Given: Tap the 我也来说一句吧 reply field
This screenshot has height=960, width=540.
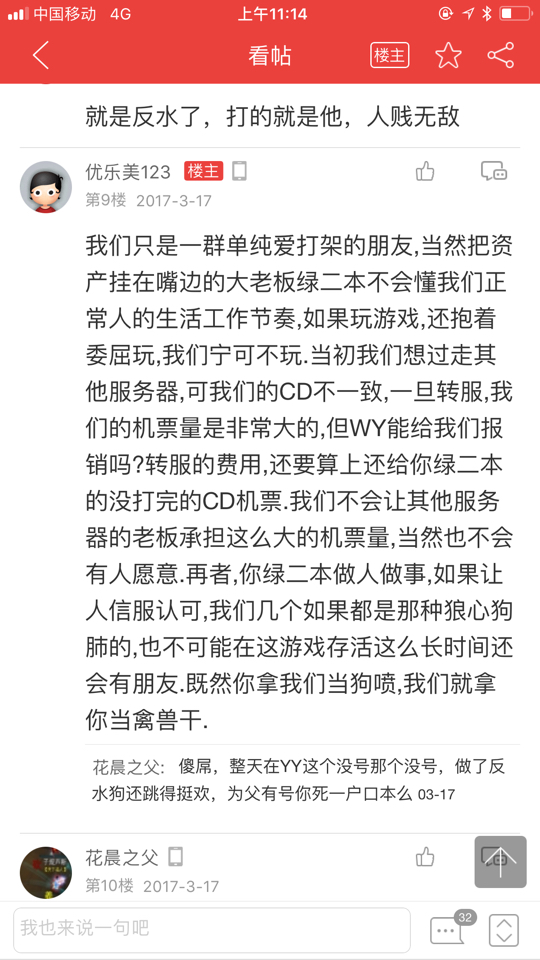Looking at the screenshot, I should [x=212, y=929].
